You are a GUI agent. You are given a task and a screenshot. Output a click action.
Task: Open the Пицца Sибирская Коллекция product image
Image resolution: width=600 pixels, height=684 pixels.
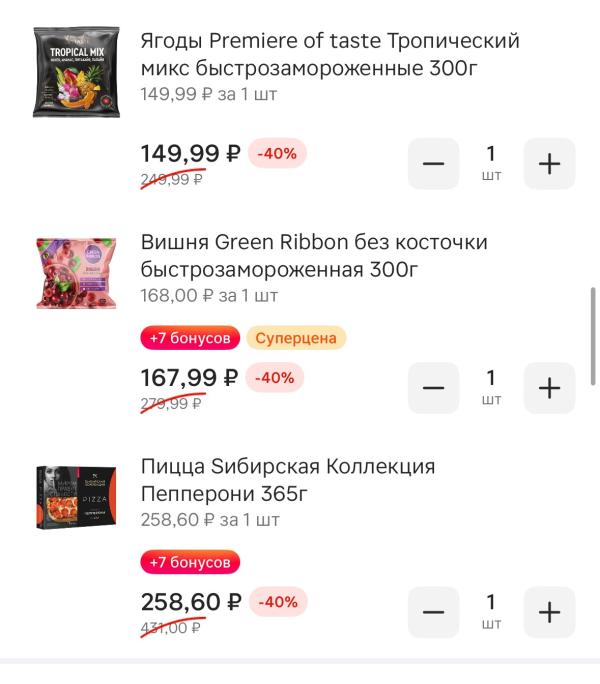pyautogui.click(x=77, y=497)
